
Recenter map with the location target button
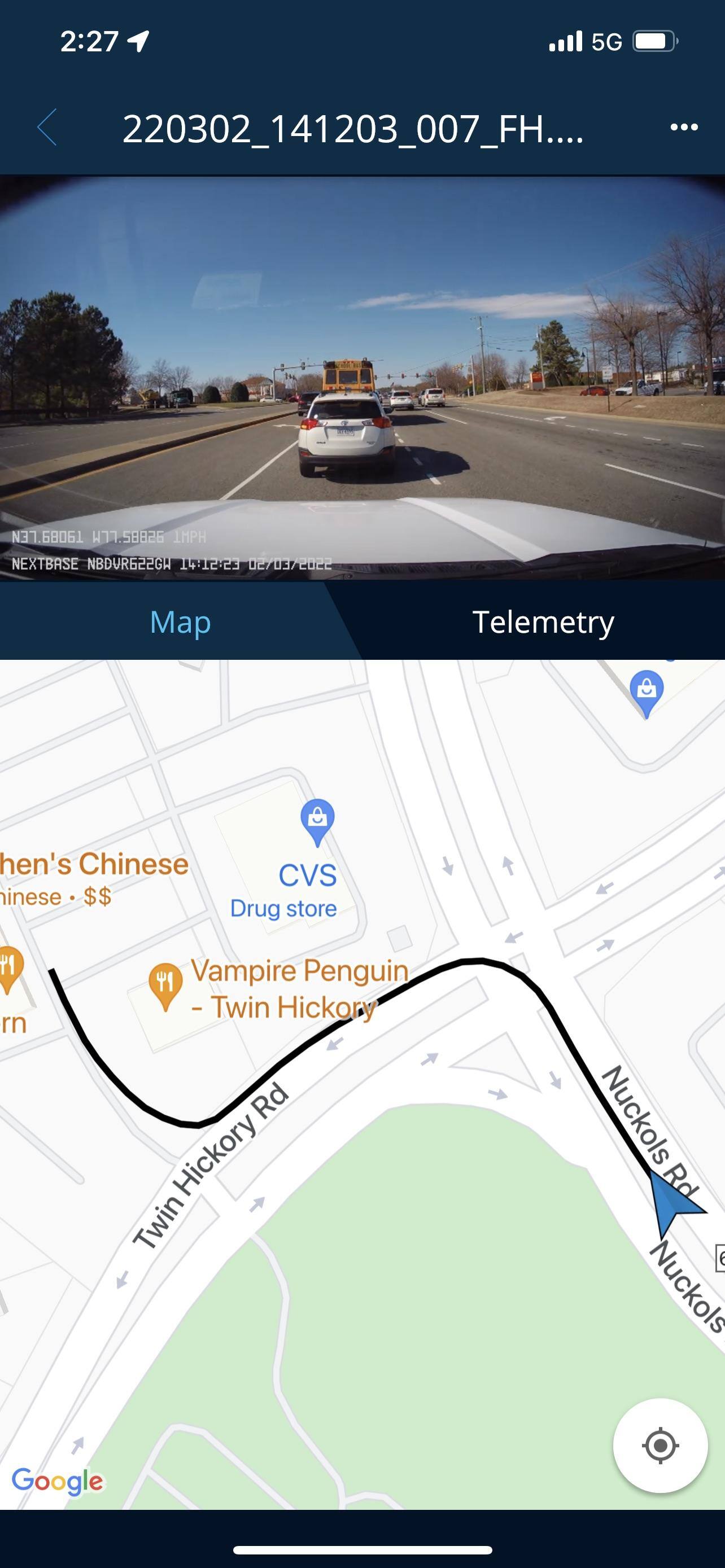click(x=660, y=1445)
